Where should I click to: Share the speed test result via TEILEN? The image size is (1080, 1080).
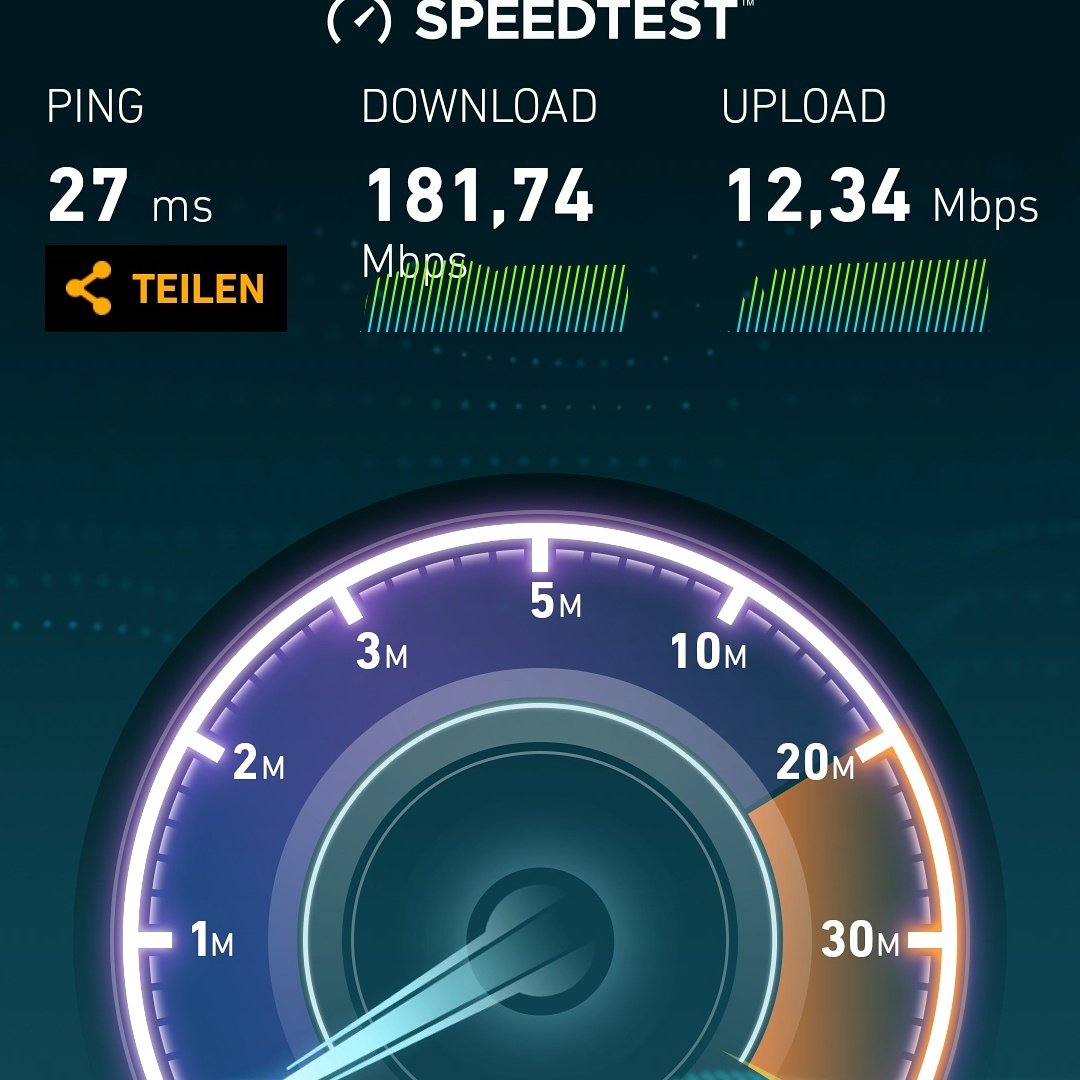[x=166, y=289]
